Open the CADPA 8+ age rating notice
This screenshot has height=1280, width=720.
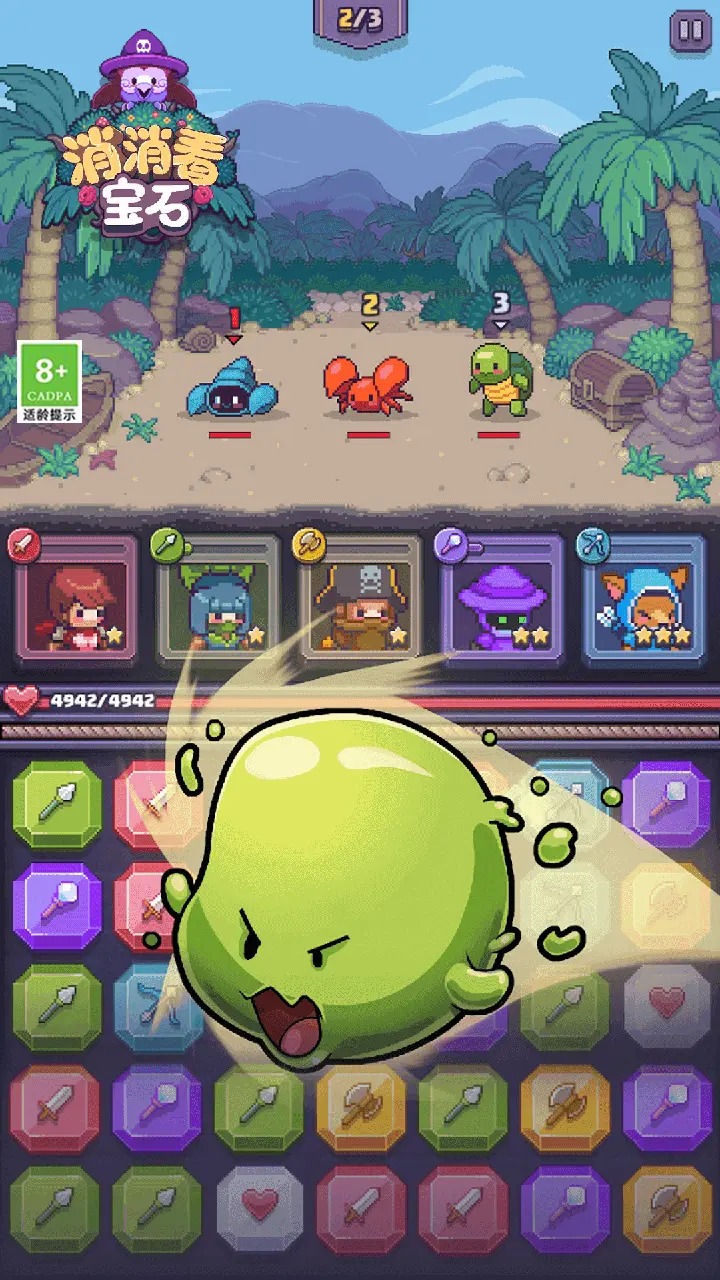[50, 382]
